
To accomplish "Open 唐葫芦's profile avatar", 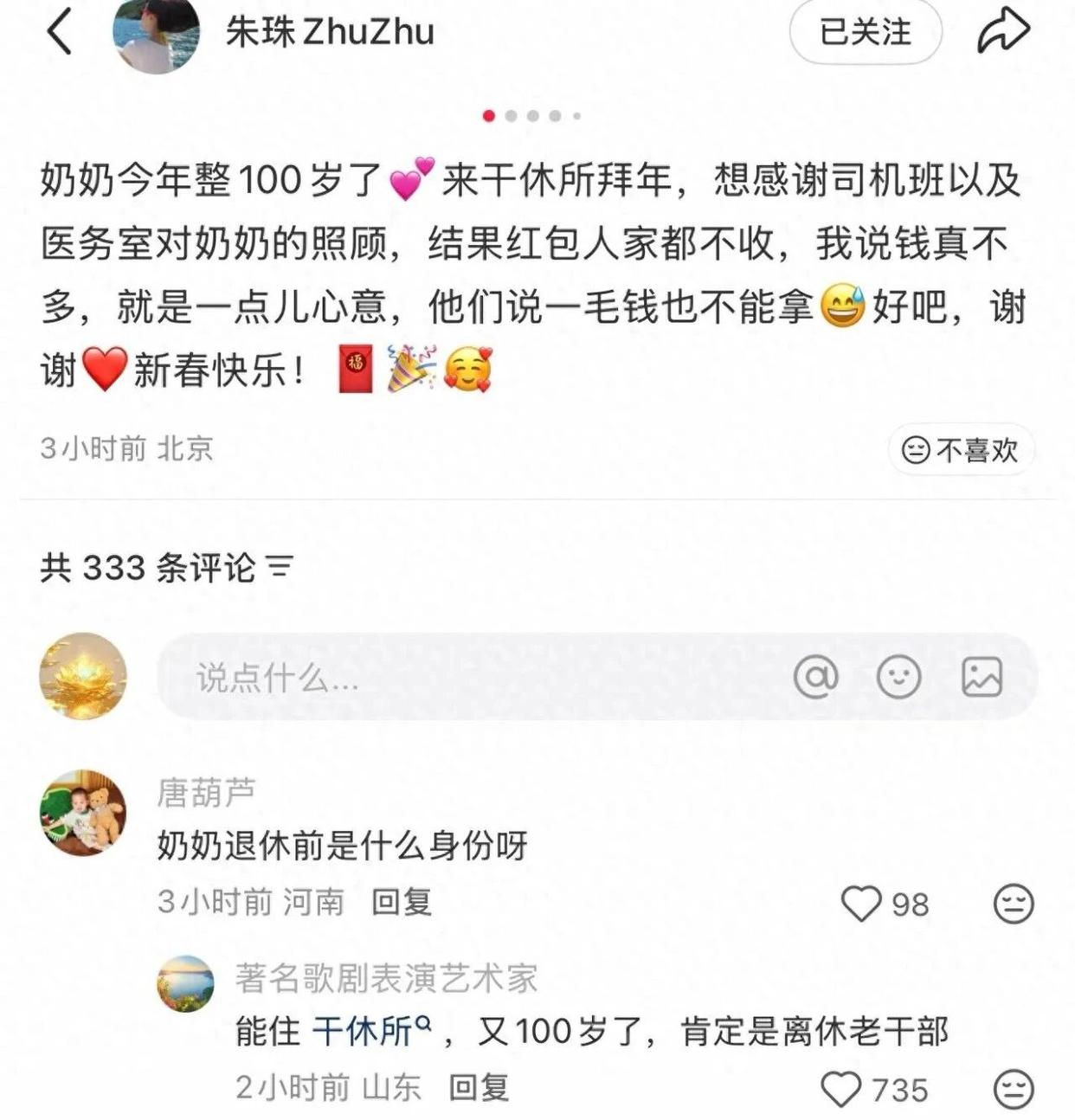I will point(83,812).
